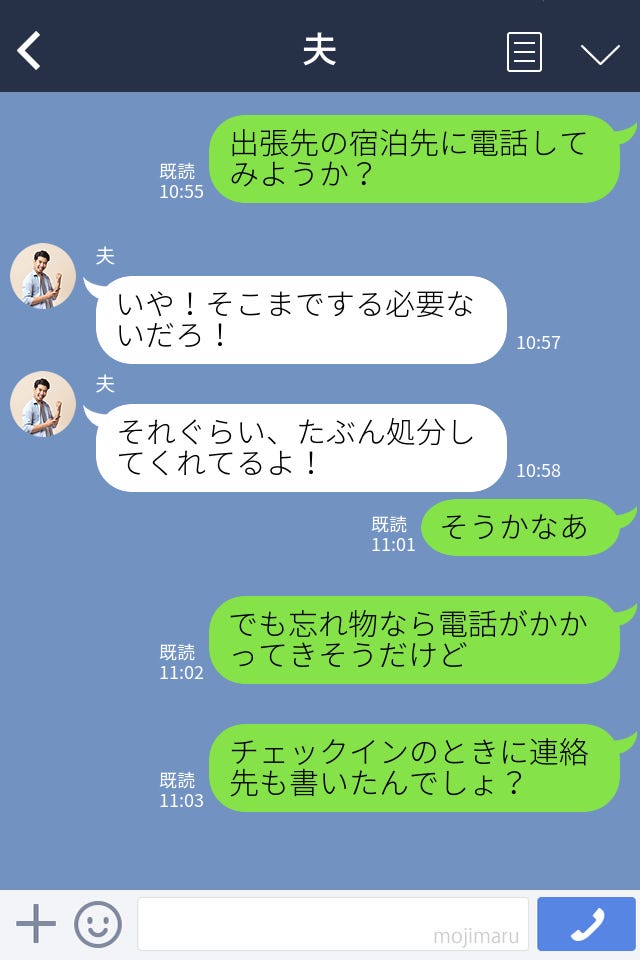640x960 pixels.
Task: Expand the chat menu chevron
Action: [600, 53]
